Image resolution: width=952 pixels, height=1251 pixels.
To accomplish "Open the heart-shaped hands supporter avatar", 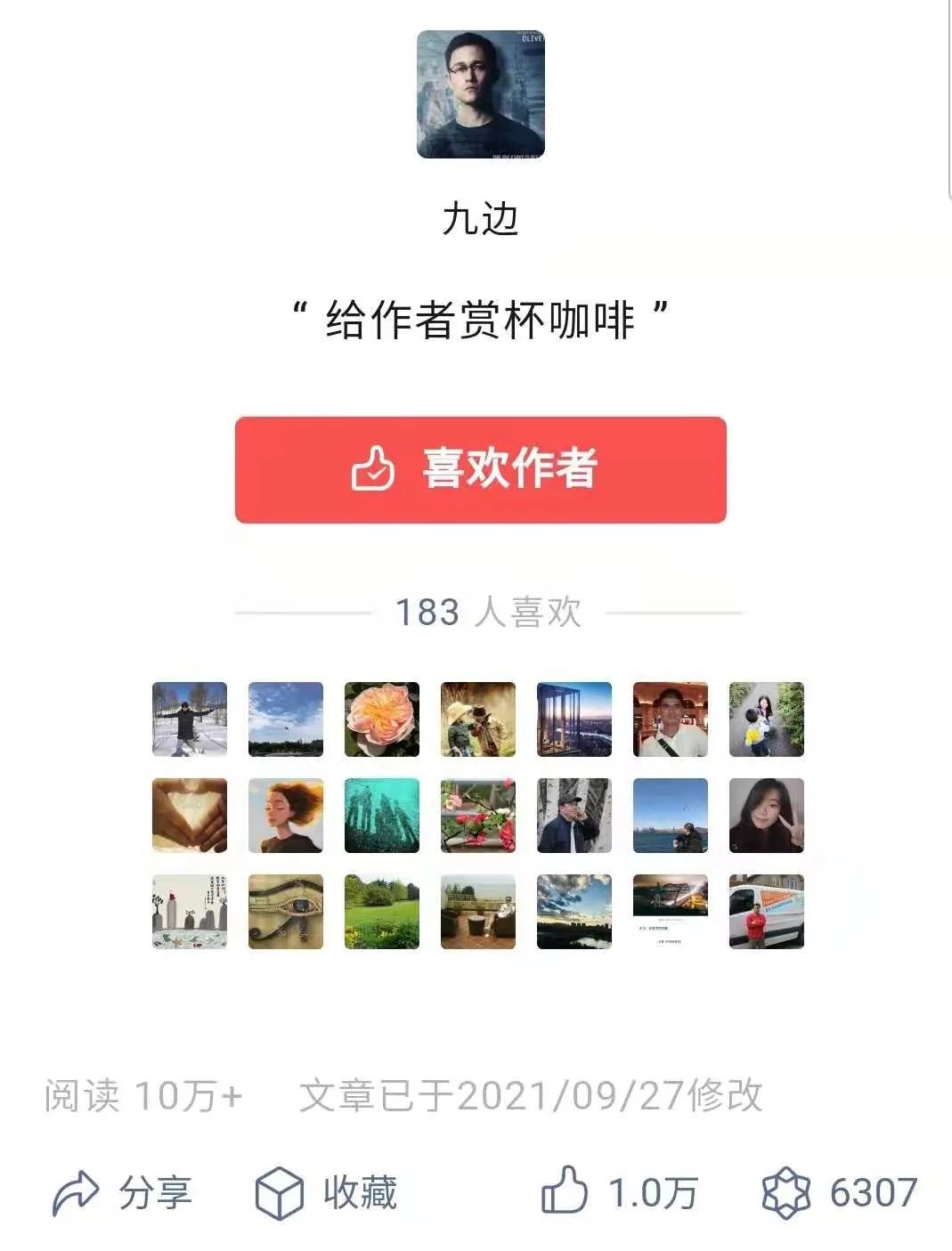I will 189,815.
